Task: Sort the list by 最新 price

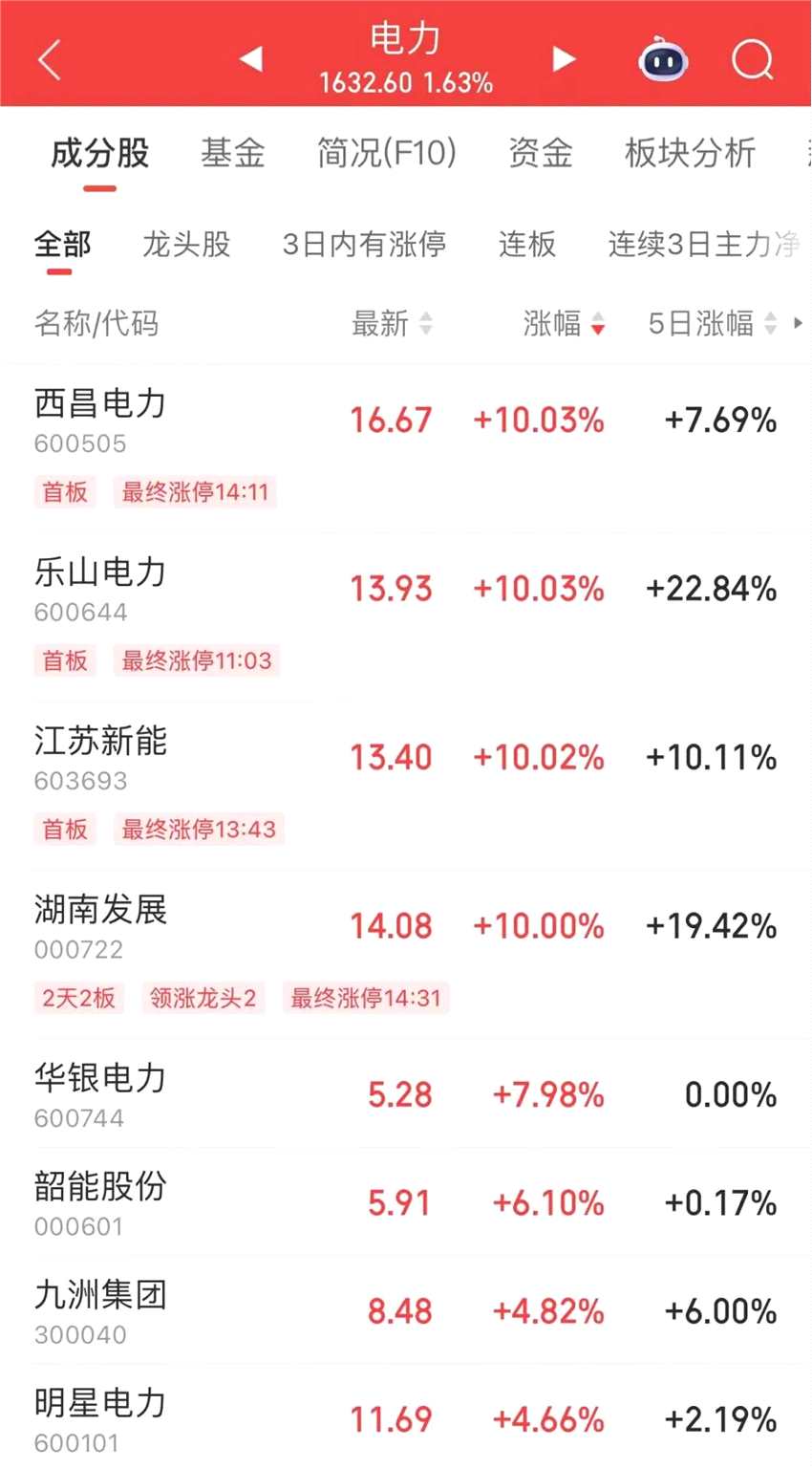Action: 392,324
